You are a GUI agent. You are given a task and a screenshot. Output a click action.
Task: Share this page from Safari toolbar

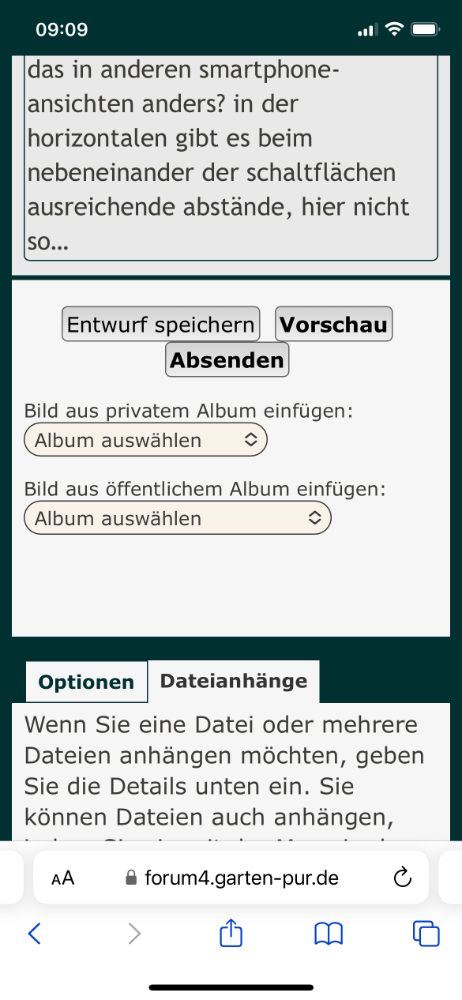coord(231,934)
